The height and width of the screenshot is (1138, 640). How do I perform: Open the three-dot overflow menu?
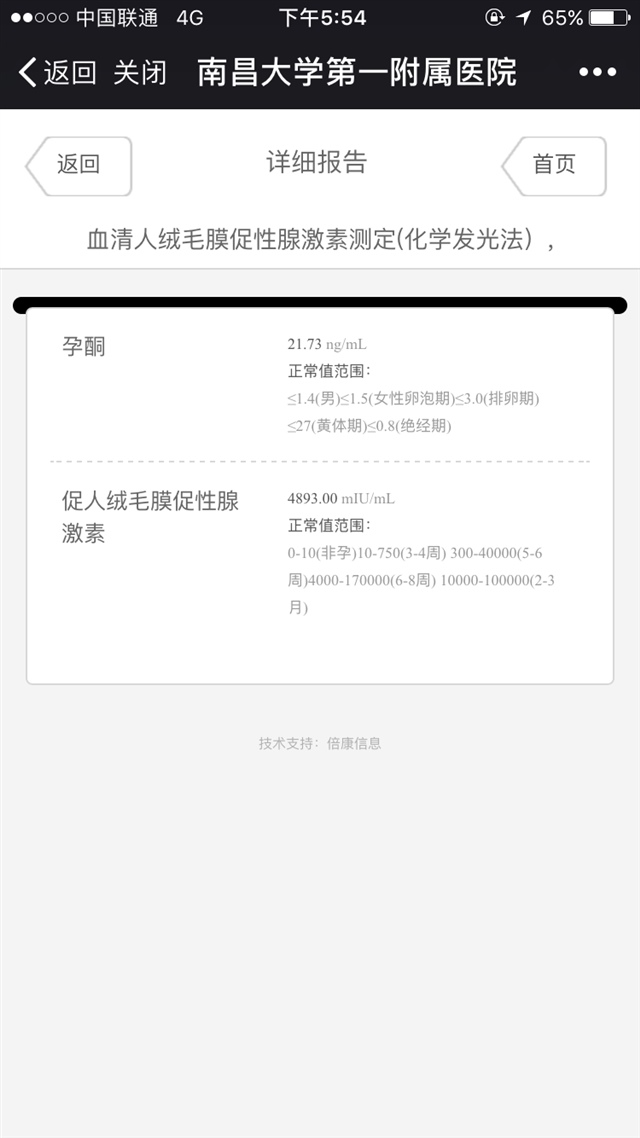[597, 73]
